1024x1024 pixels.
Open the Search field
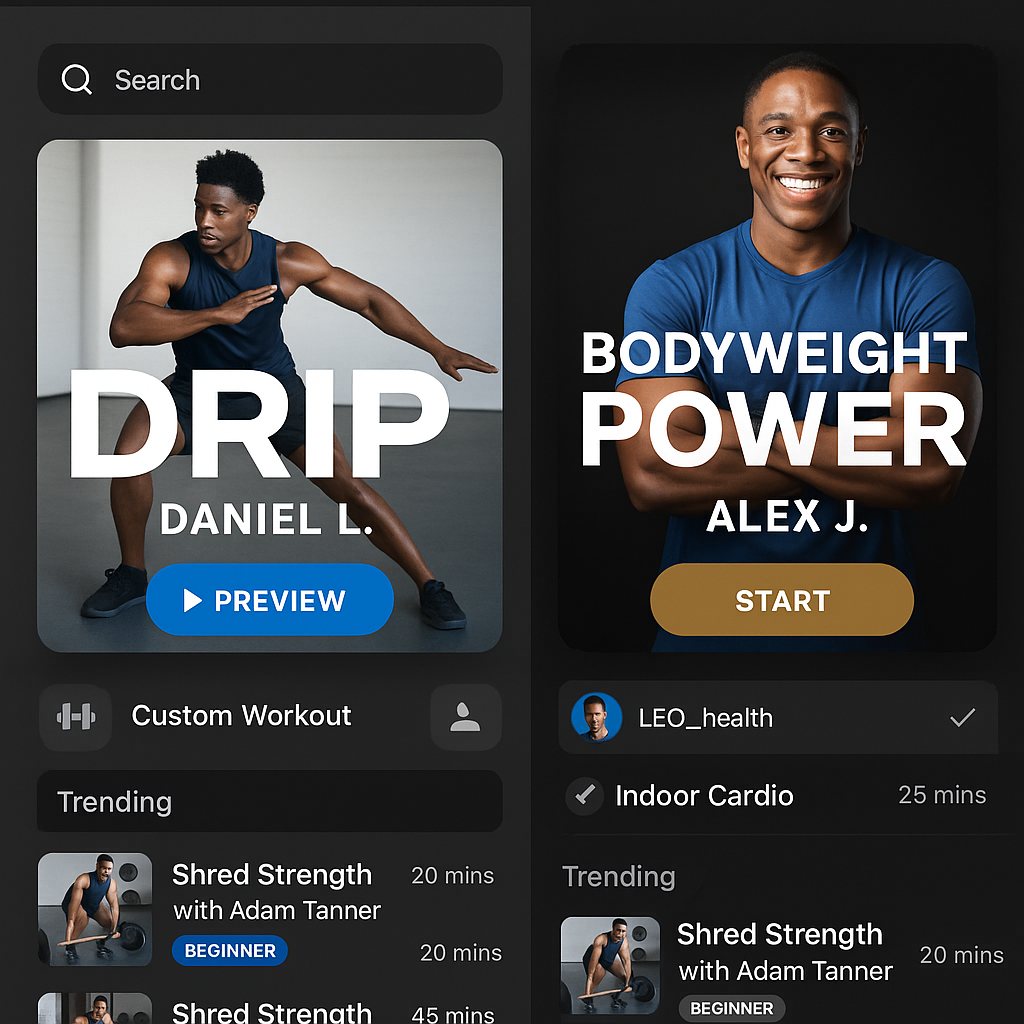[268, 80]
